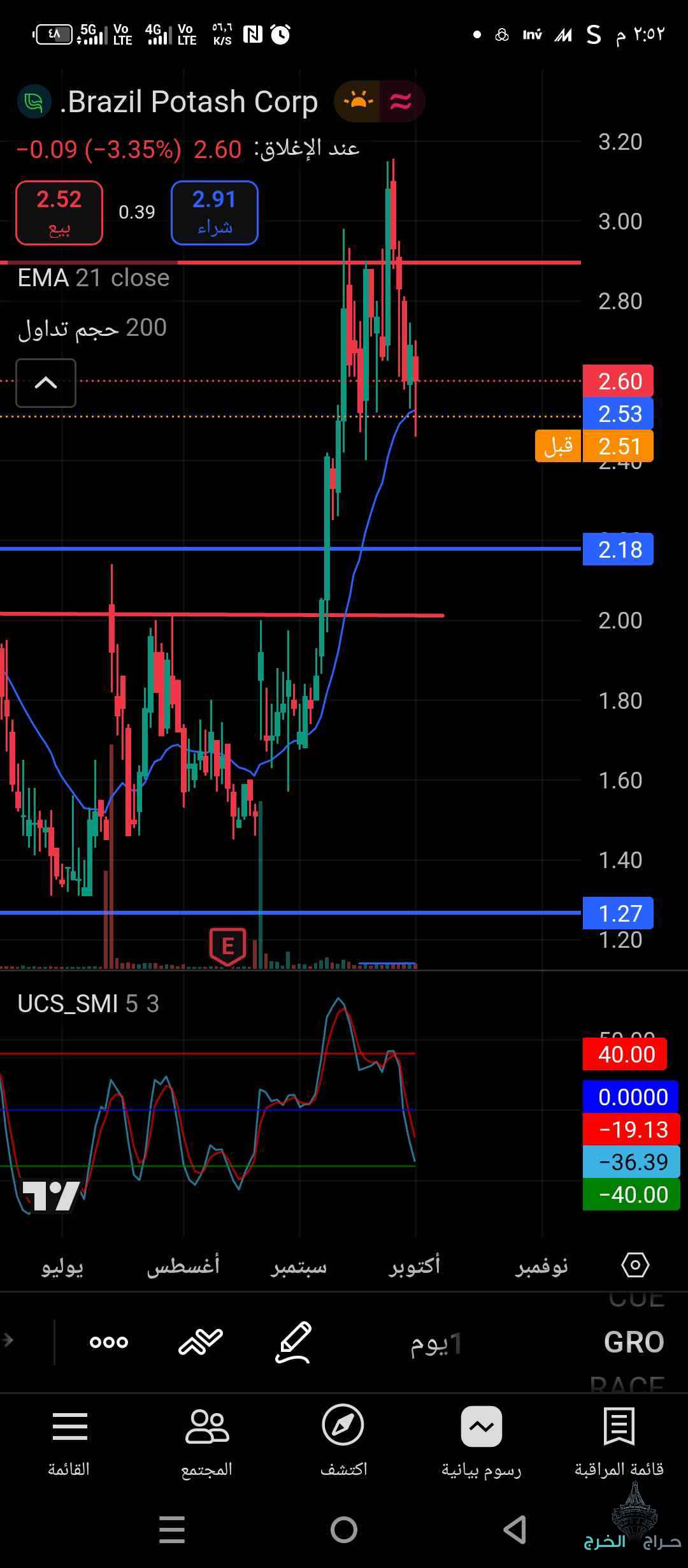Collapse the indicator legend chevron
The image size is (688, 1568).
(x=46, y=383)
